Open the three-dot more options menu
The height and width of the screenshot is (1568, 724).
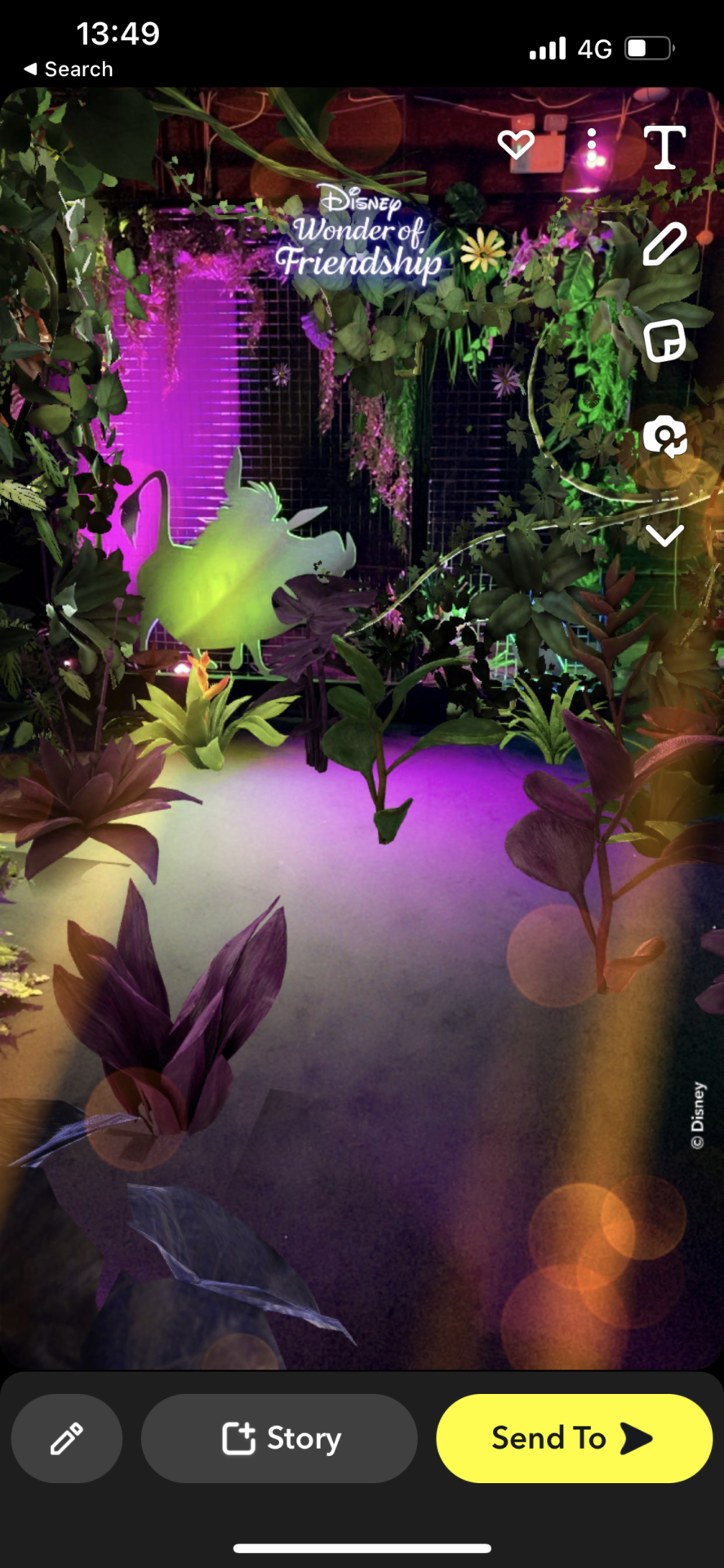click(592, 146)
